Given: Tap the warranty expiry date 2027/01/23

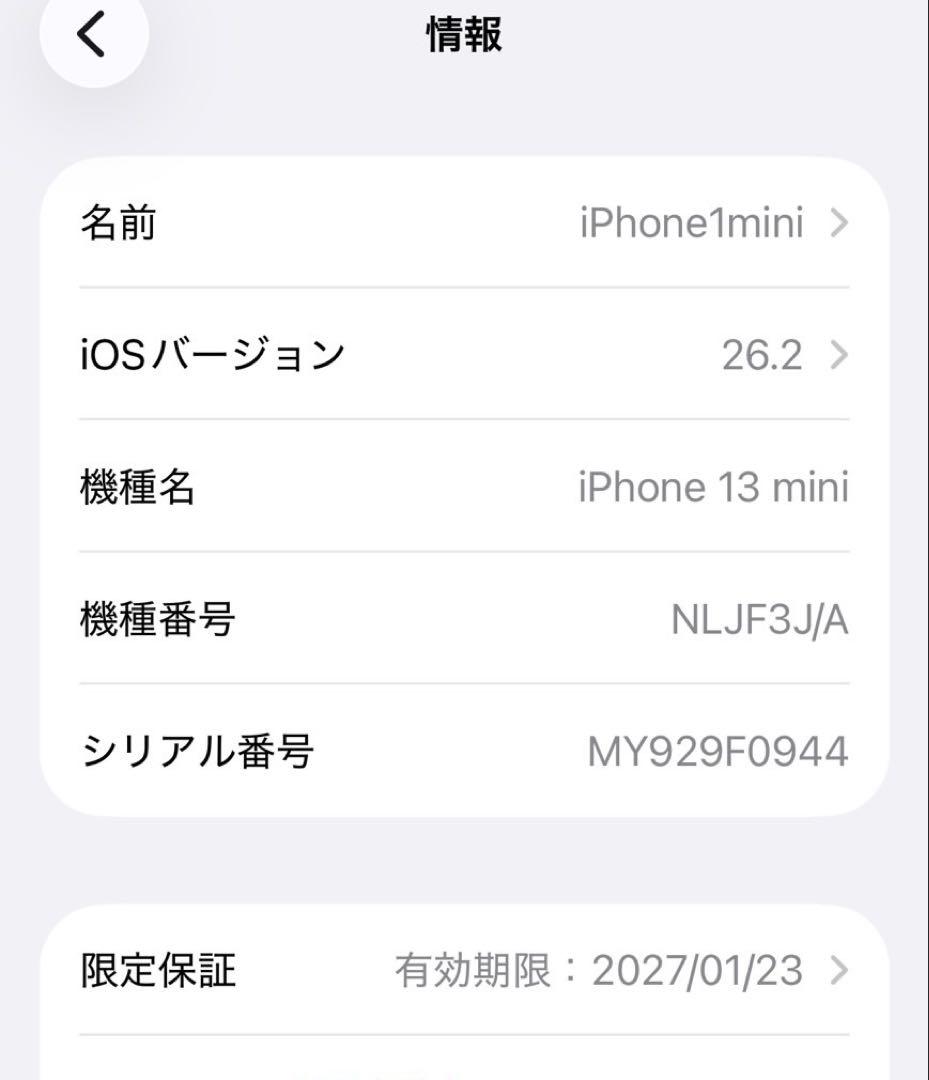Looking at the screenshot, I should [701, 968].
